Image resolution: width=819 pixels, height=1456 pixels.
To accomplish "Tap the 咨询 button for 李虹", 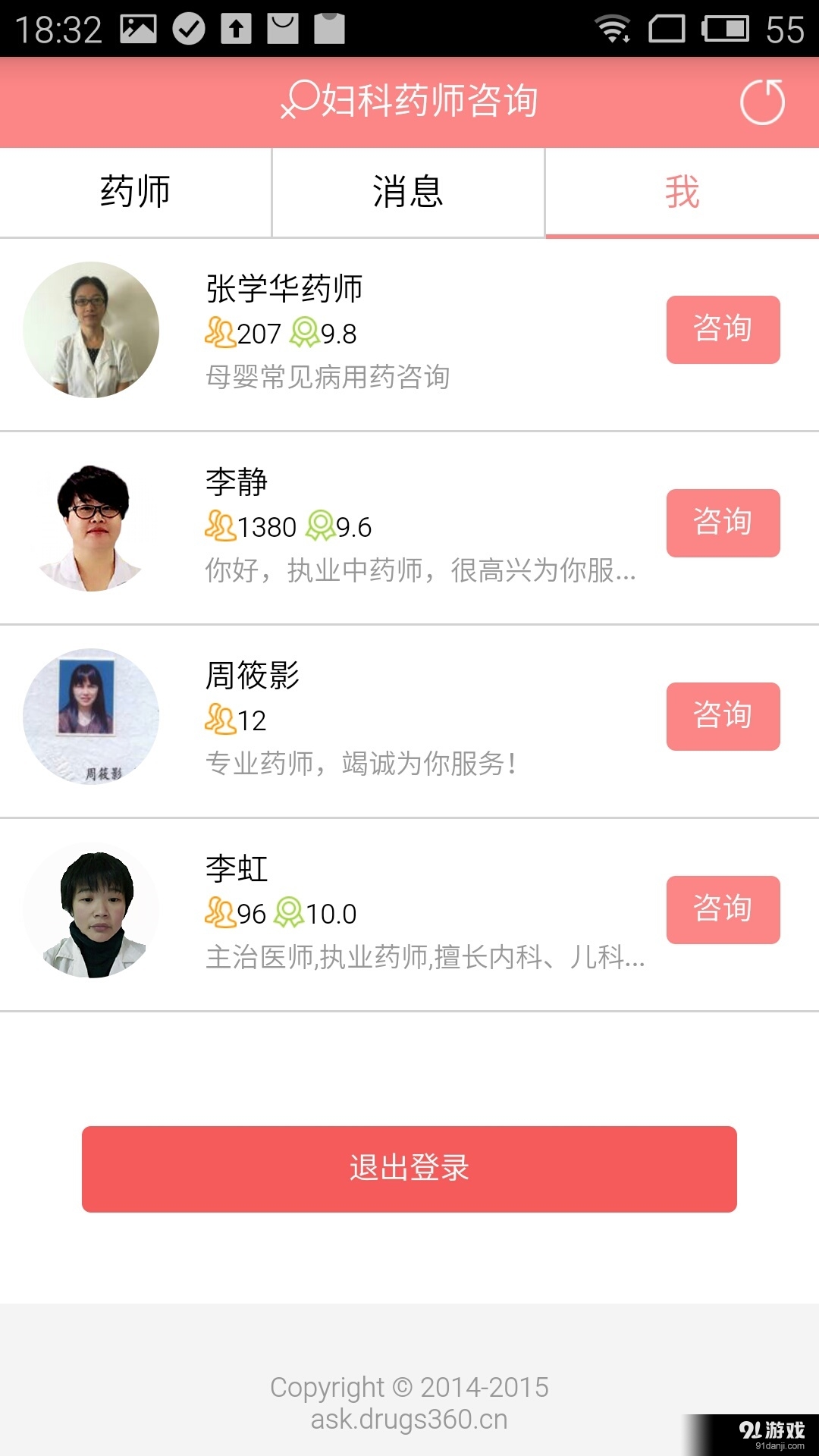I will pyautogui.click(x=722, y=910).
